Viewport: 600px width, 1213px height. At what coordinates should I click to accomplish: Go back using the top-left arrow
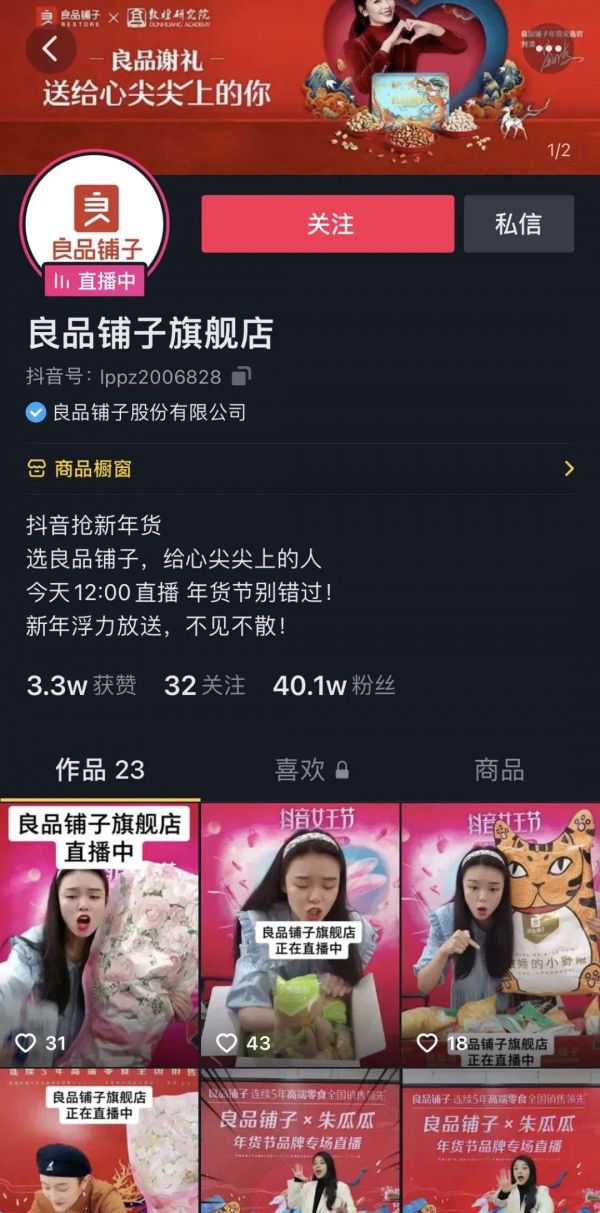(50, 47)
